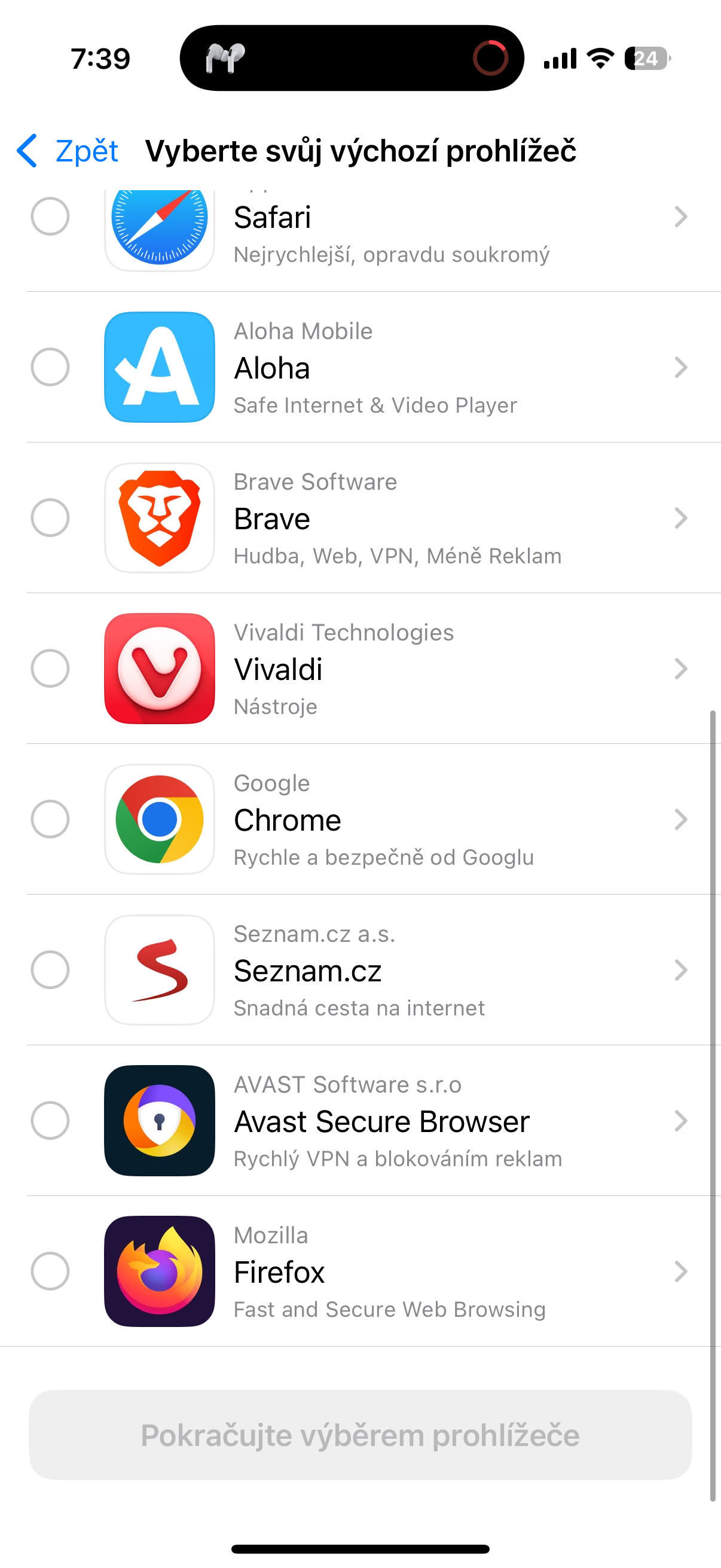
Task: Select the Chrome radio button
Action: [x=50, y=819]
